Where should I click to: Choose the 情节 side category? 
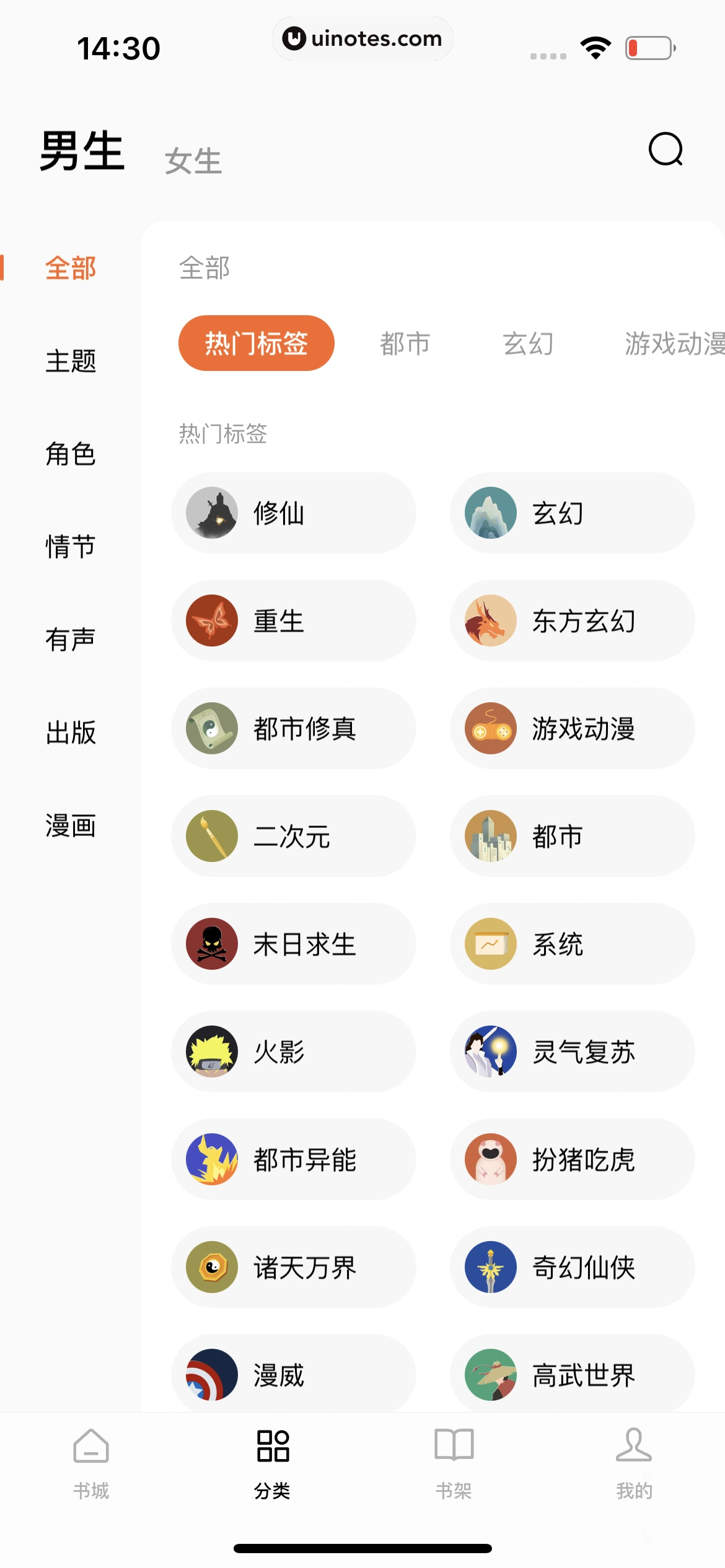(71, 547)
